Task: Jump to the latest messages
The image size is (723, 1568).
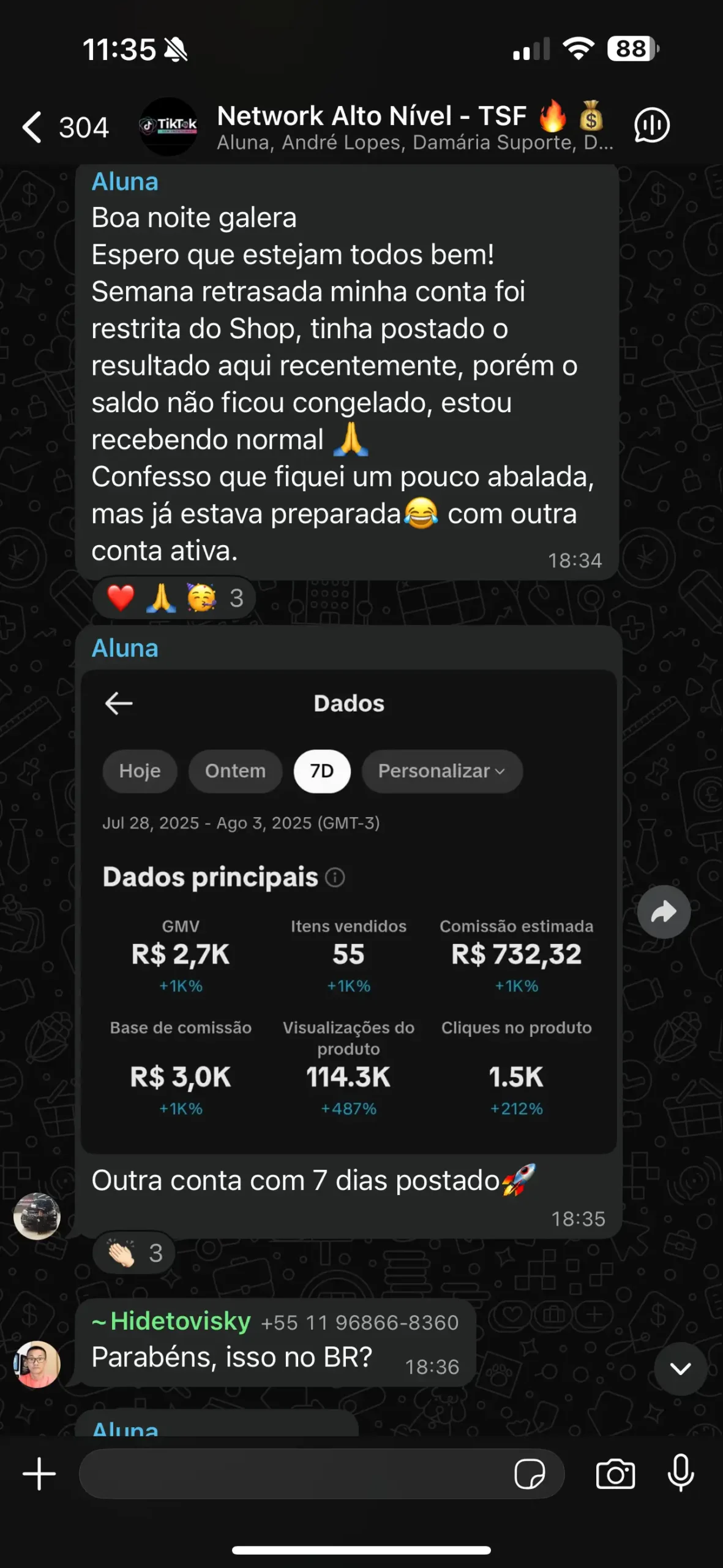Action: point(680,1369)
